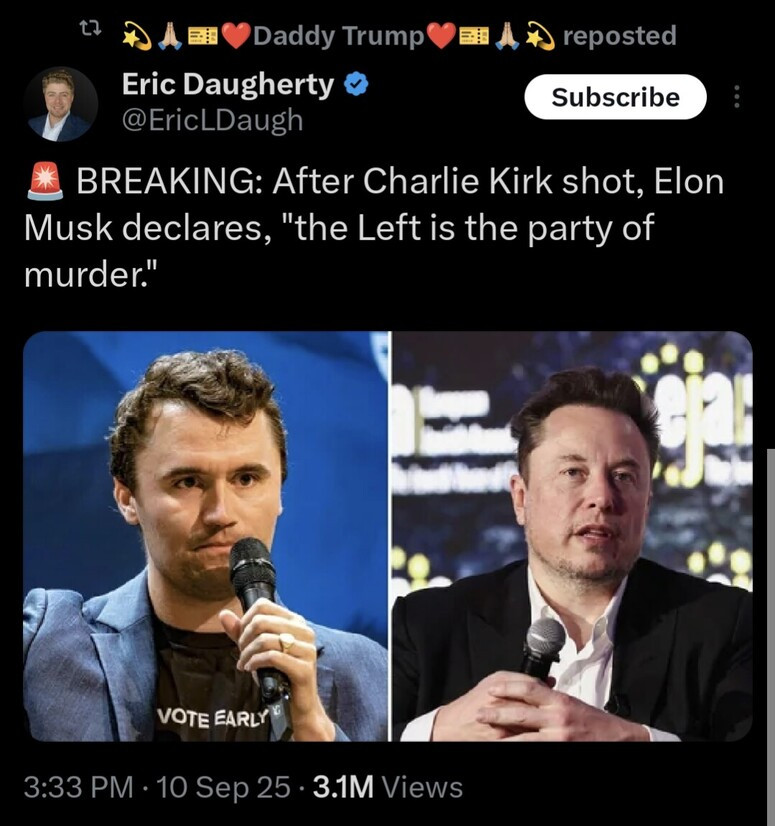Screen dimensions: 775x826
Task: Open the Daddy Trump reposter profile
Action: (x=340, y=36)
